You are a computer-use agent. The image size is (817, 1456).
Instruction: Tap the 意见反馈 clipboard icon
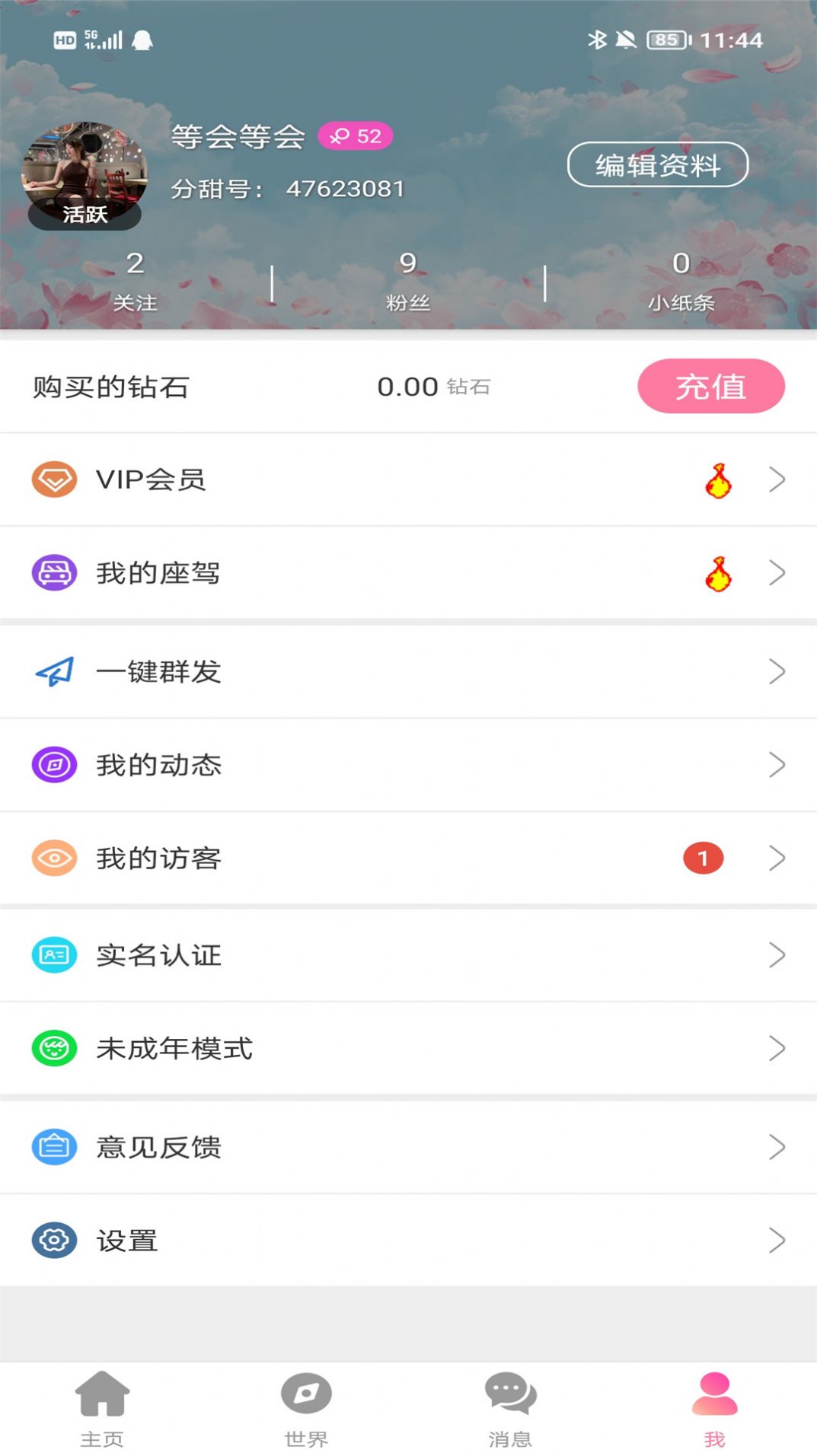pyautogui.click(x=53, y=1147)
